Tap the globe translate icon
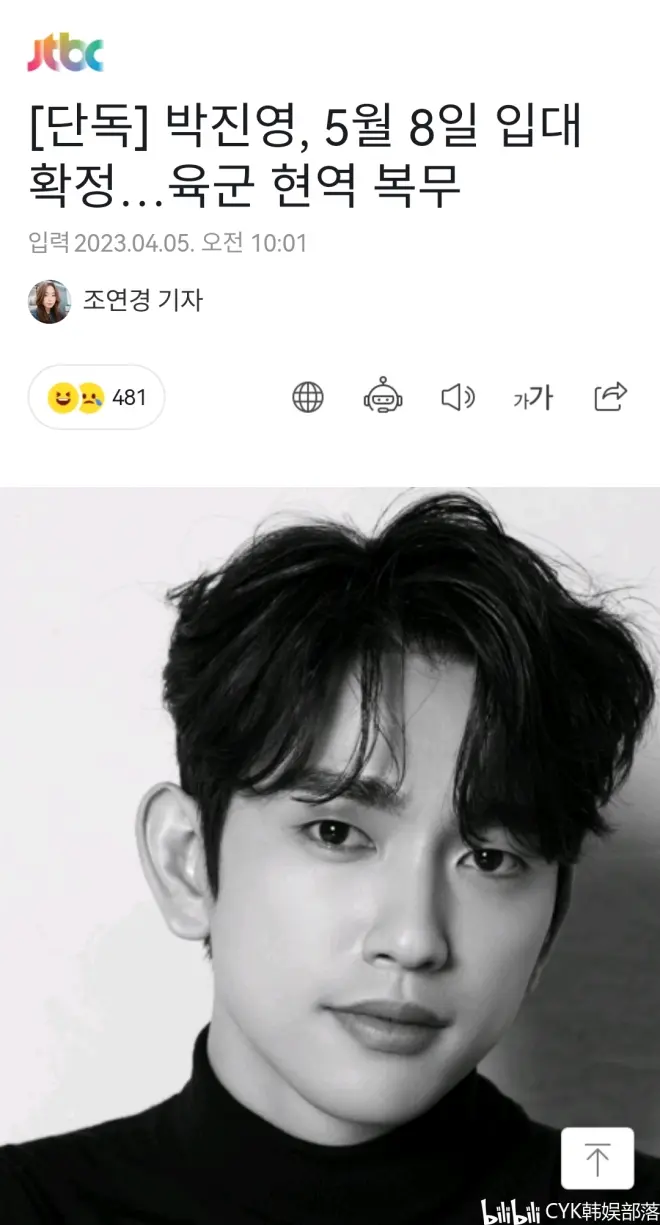This screenshot has width=660, height=1225. point(308,397)
